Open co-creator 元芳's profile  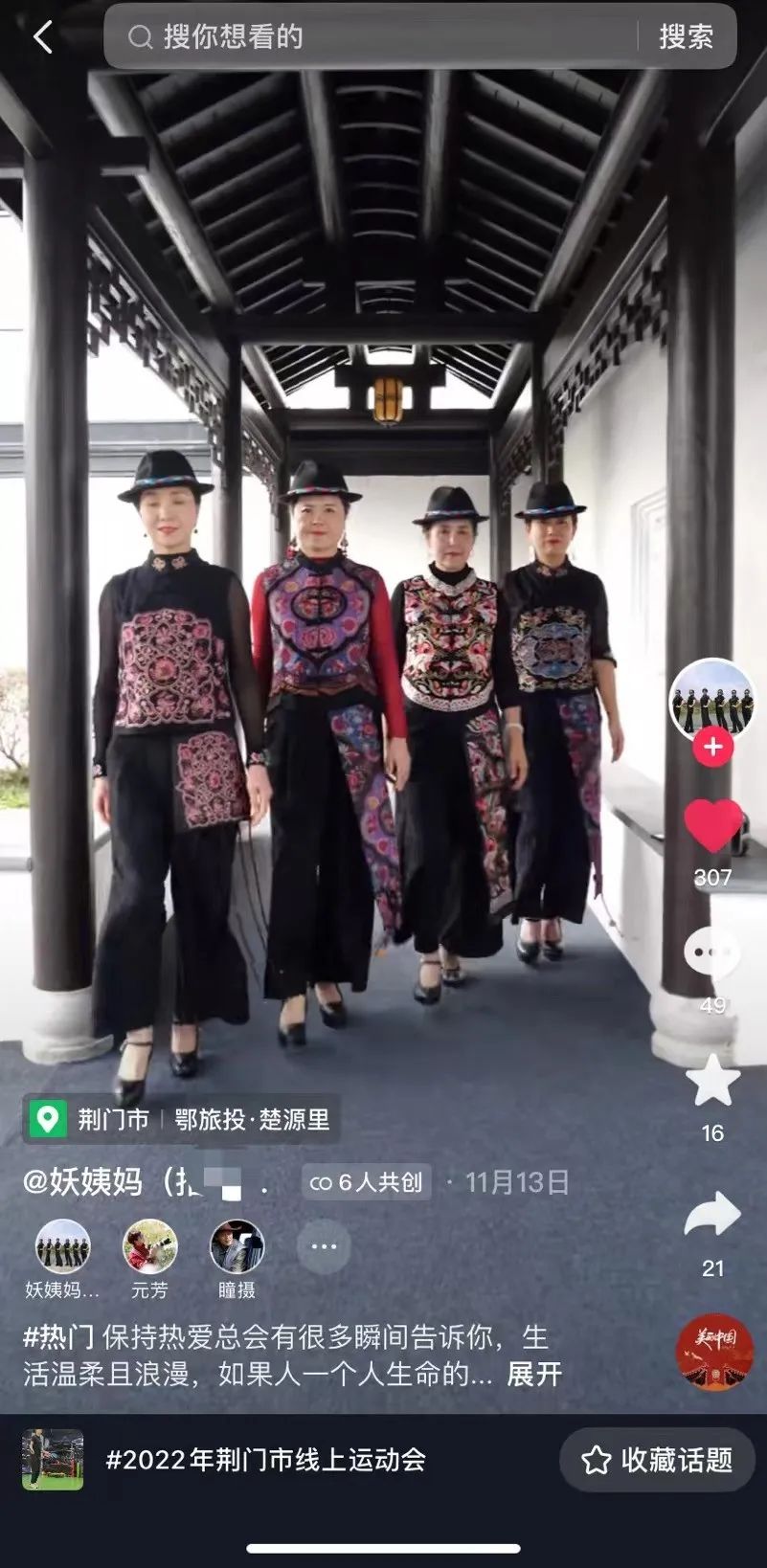[x=149, y=1247]
